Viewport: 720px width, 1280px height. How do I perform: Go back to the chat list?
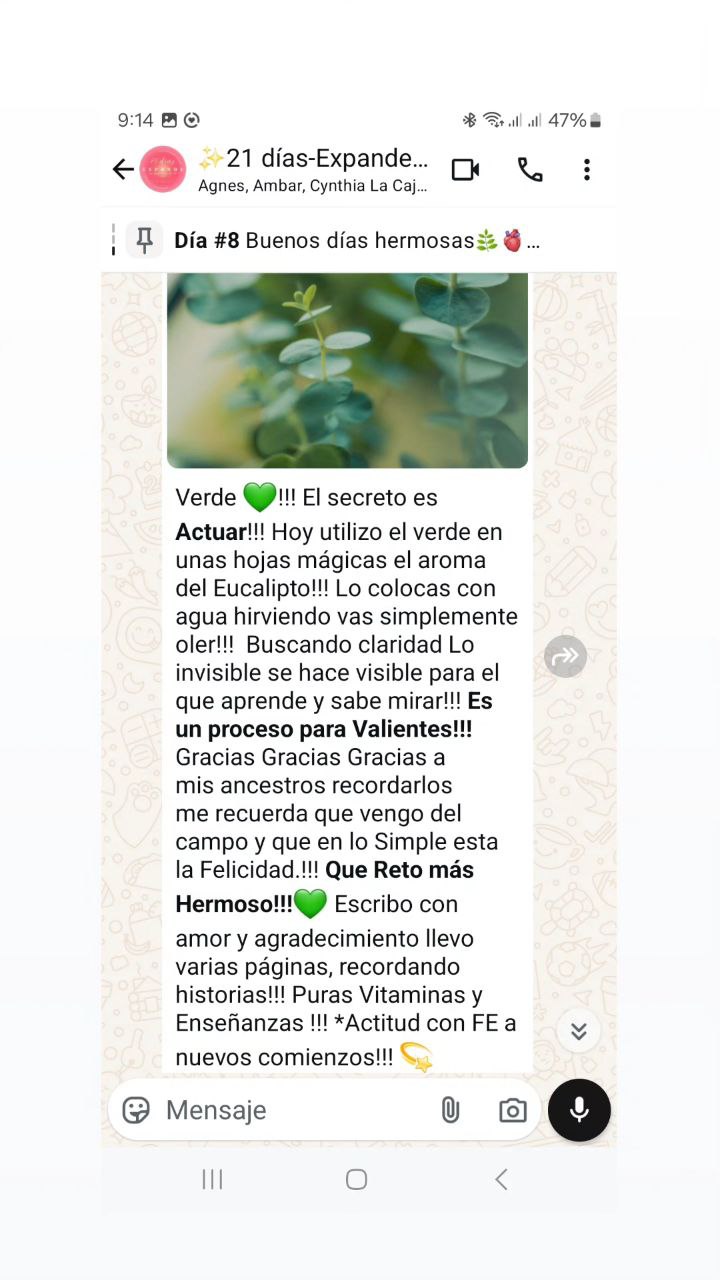click(123, 170)
